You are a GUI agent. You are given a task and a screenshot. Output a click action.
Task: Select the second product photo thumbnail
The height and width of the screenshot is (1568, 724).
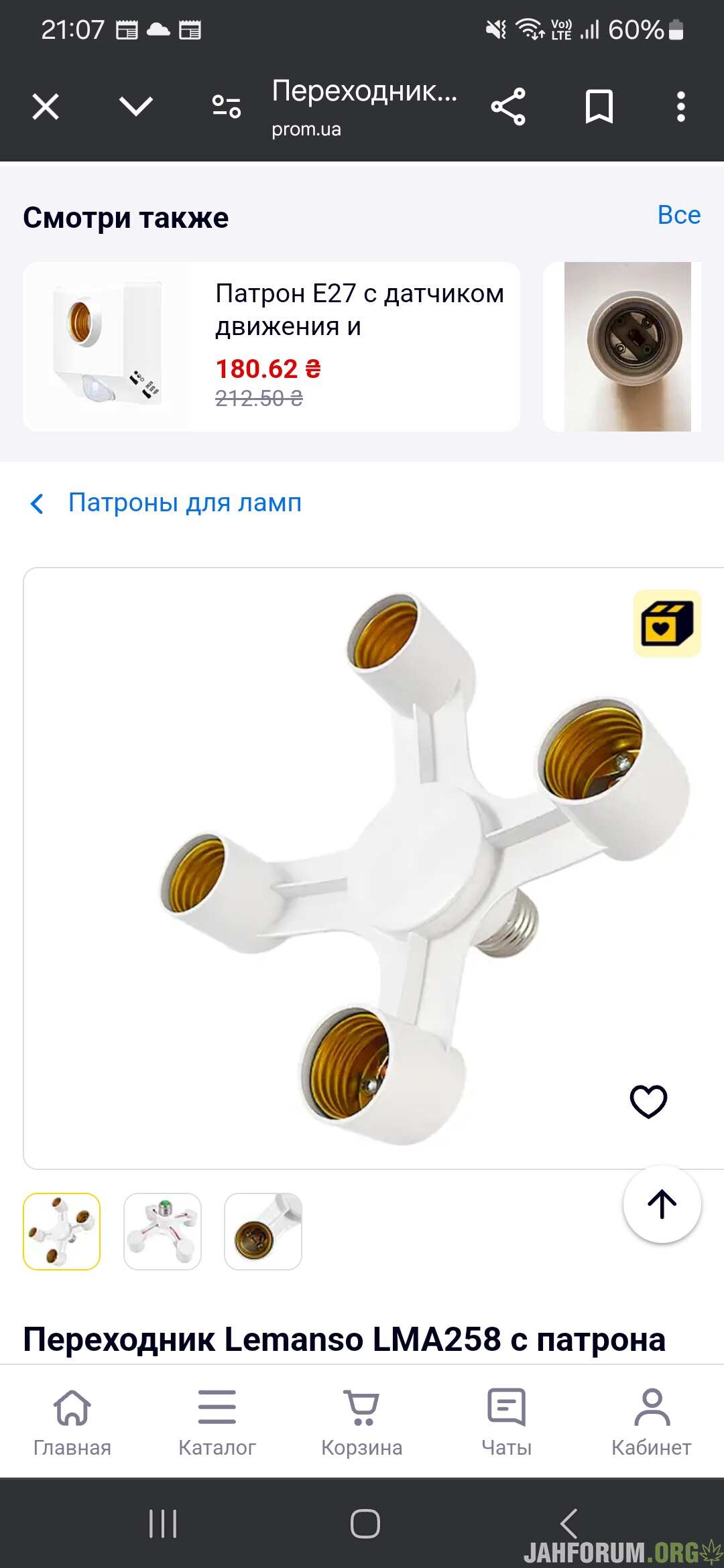162,1232
